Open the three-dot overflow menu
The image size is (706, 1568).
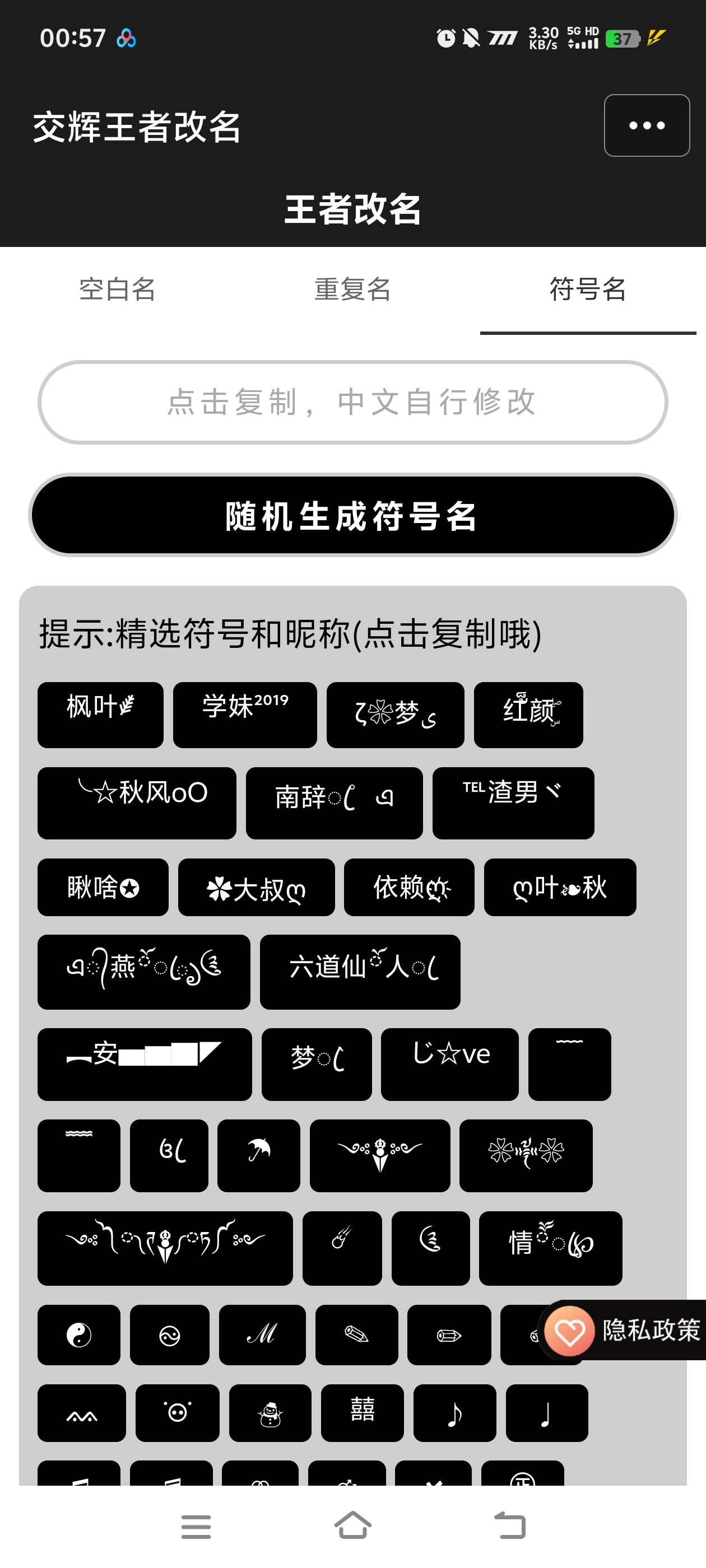tap(646, 125)
